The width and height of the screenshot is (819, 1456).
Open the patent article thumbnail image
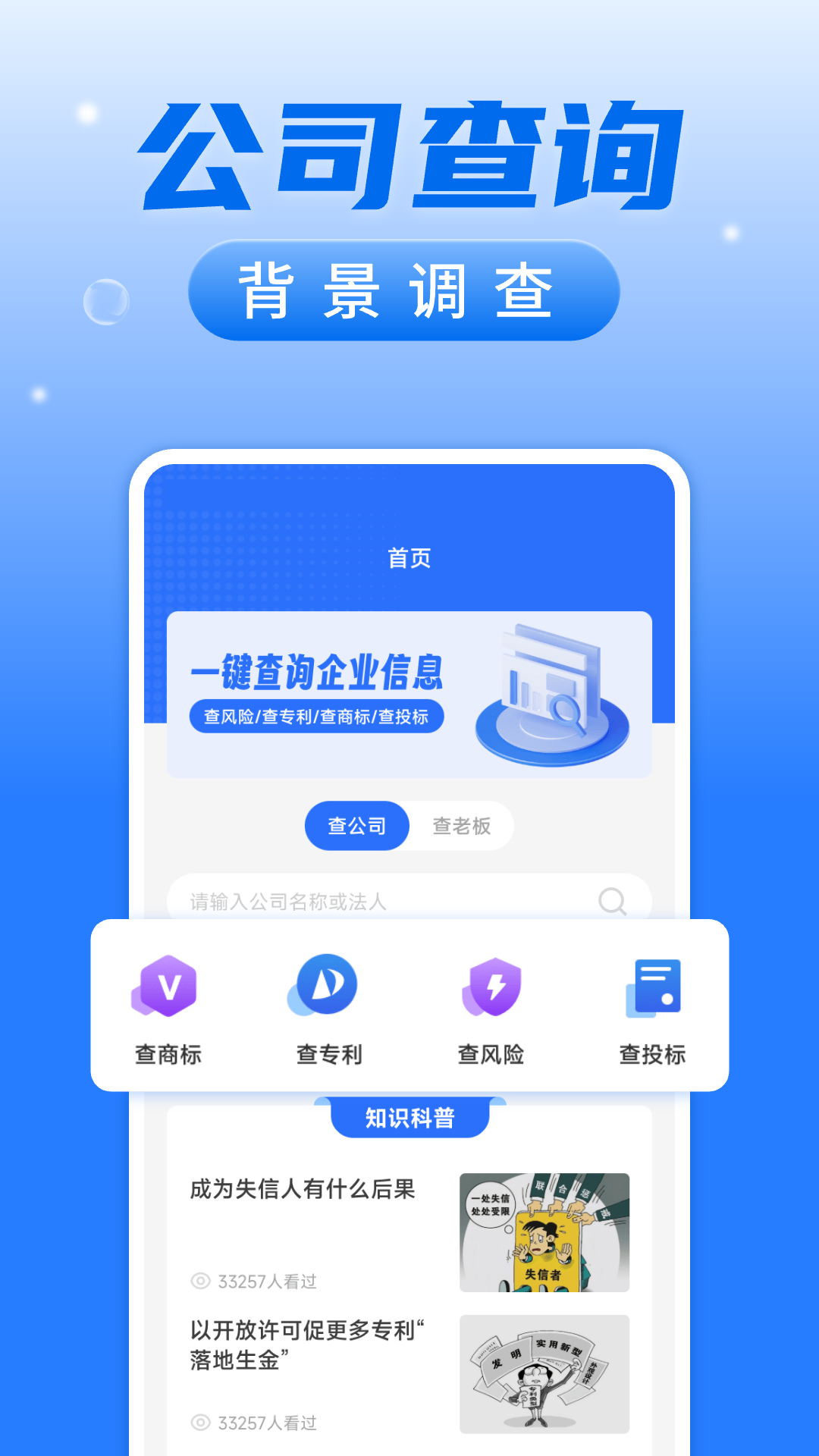coord(543,1374)
